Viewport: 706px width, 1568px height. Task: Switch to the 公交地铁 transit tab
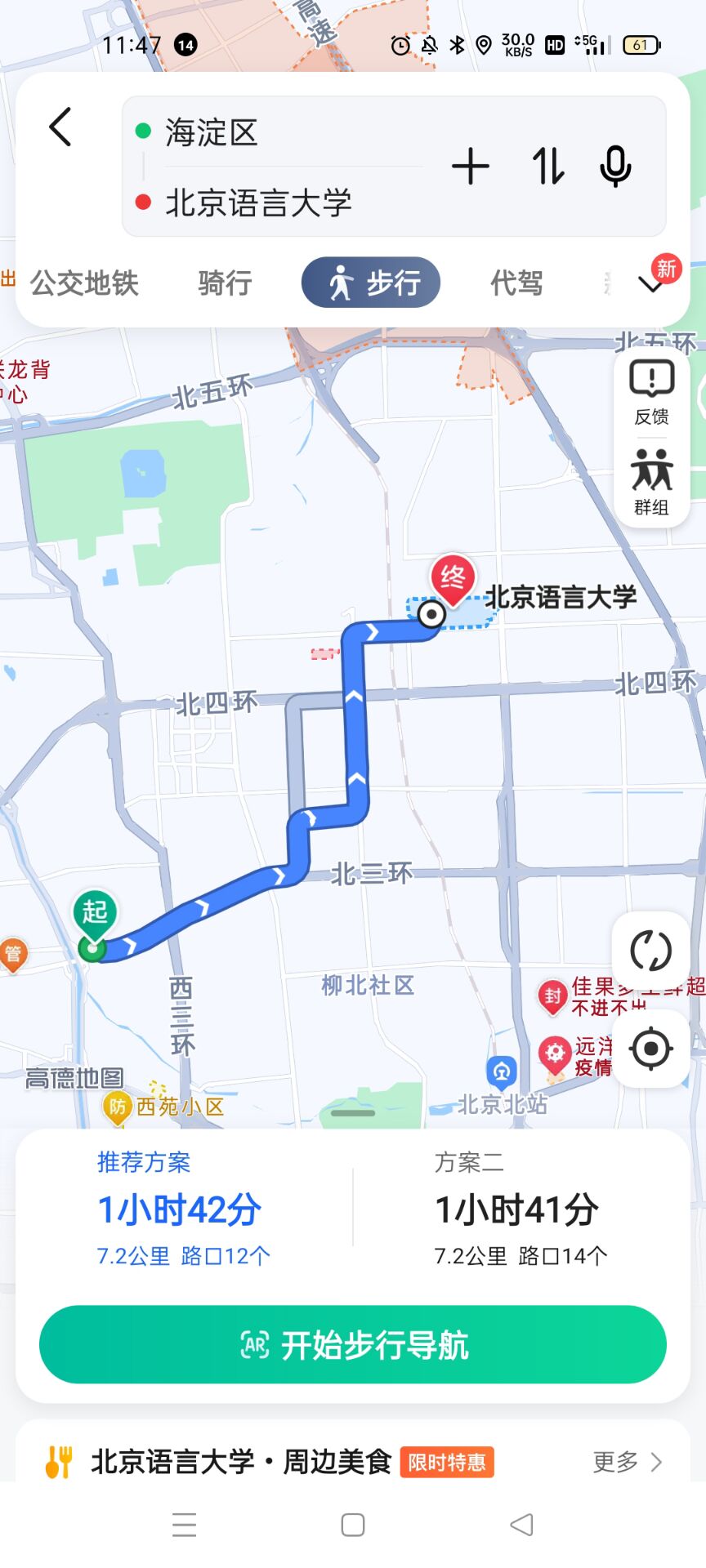85,282
